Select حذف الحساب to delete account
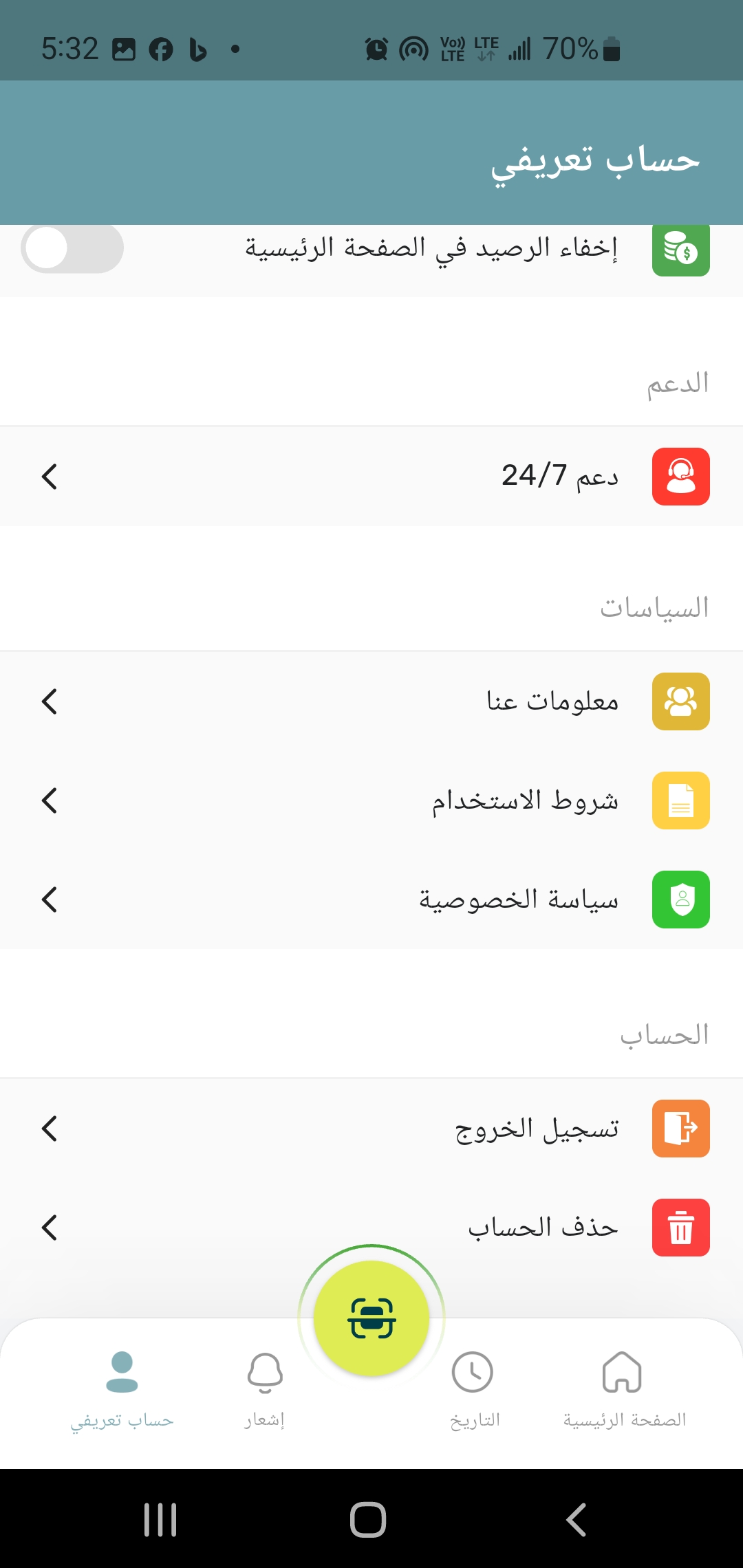The width and height of the screenshot is (743, 1568). 371,1228
